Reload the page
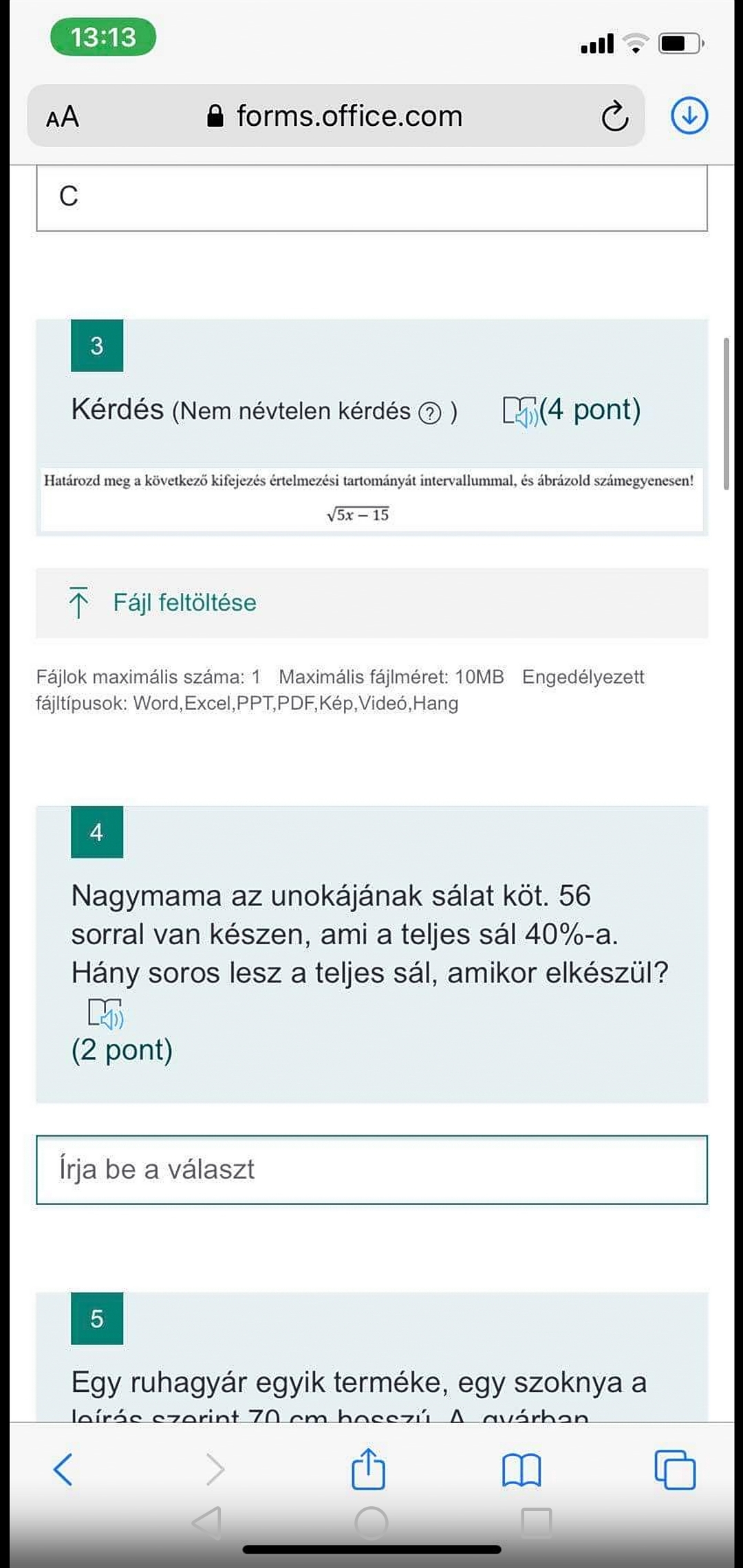743x1568 pixels. coord(614,116)
